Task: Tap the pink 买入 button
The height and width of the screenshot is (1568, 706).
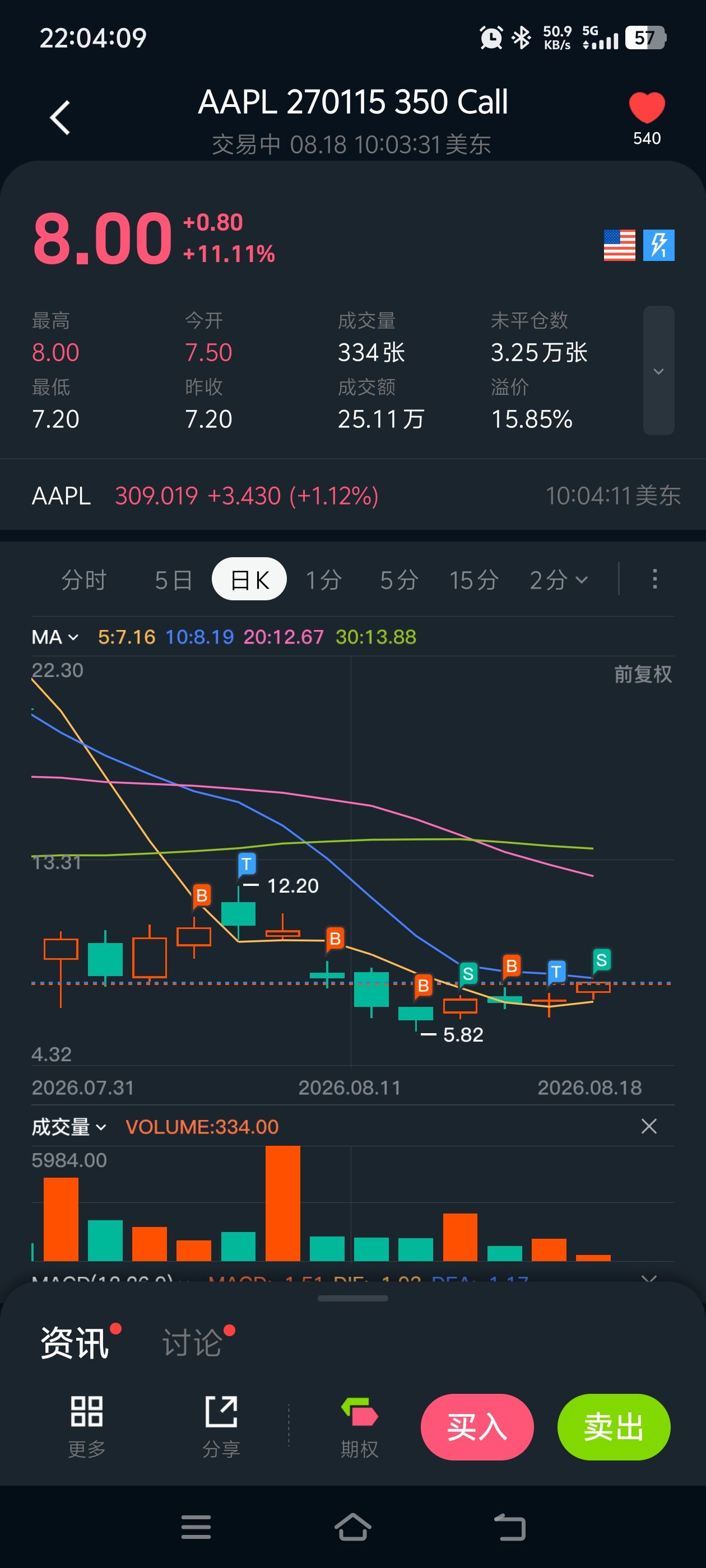Action: point(477,1427)
